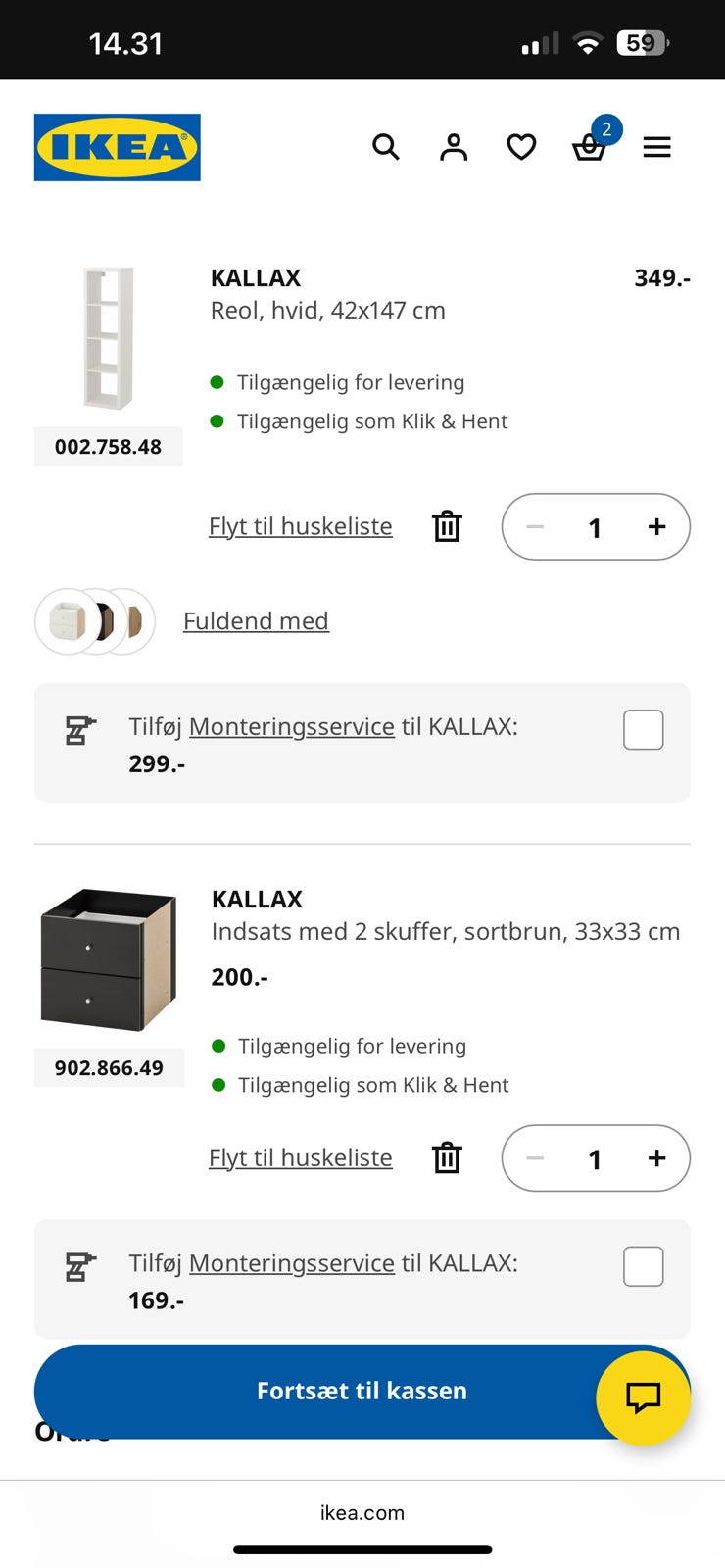Open the KALLAX reol product thumbnail
This screenshot has width=725, height=1568.
(x=108, y=338)
